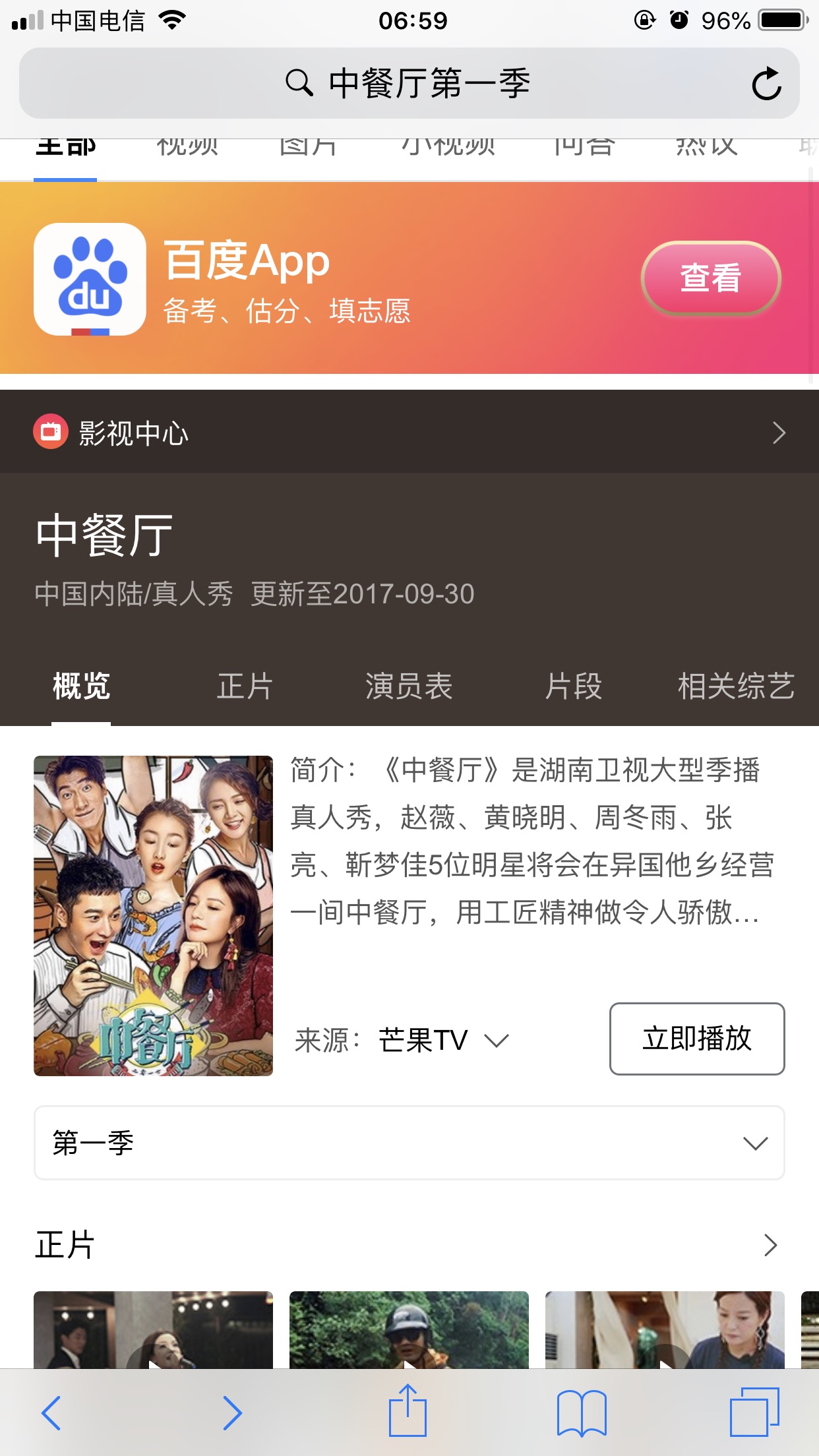Switch to the 片段 tab
819x1456 pixels.
(x=573, y=686)
